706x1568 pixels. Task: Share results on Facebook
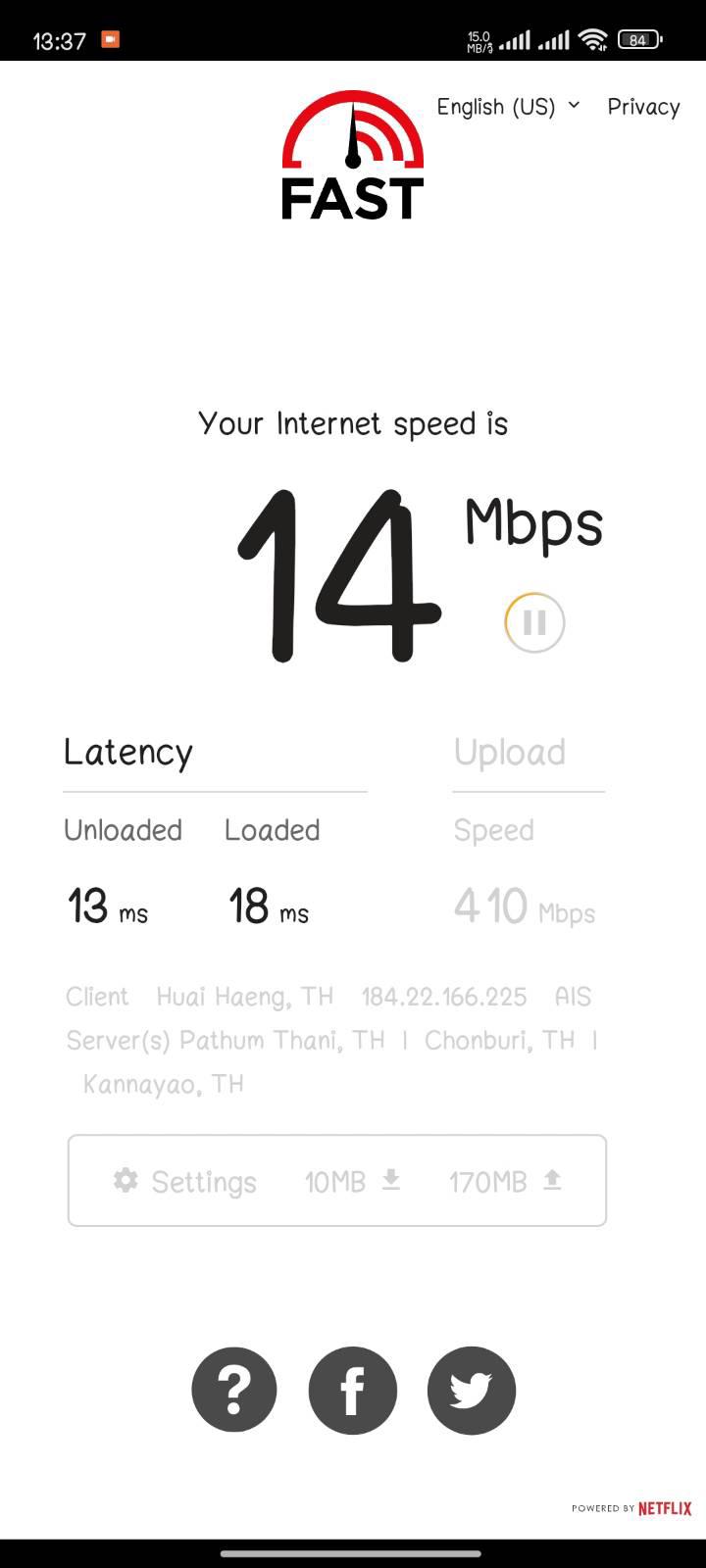pyautogui.click(x=353, y=1390)
